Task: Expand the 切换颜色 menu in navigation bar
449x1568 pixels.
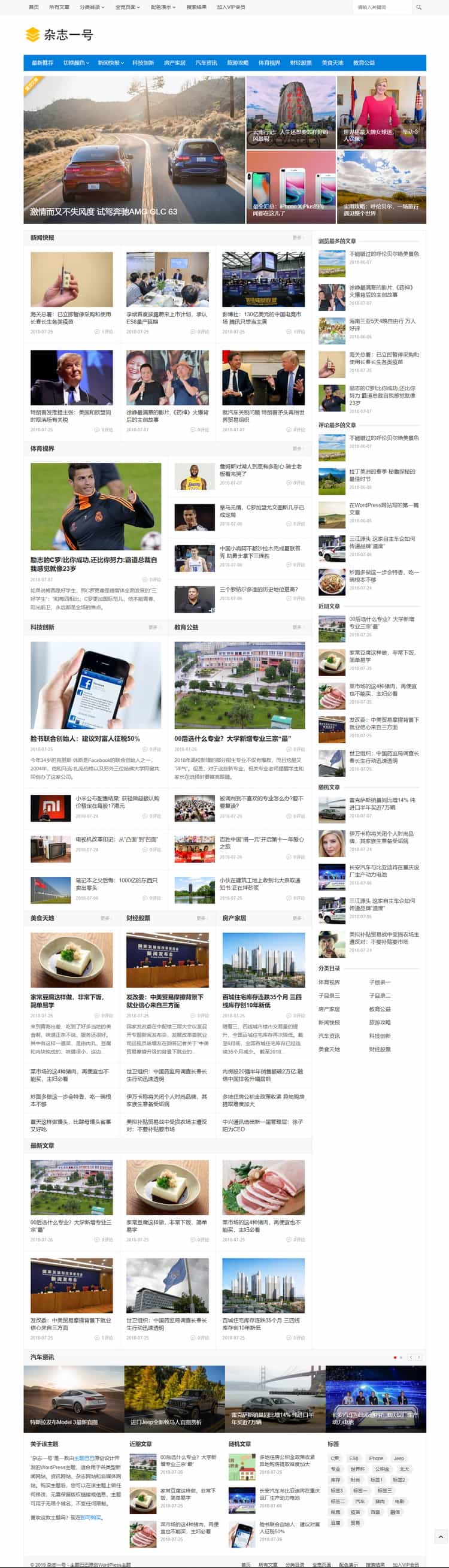Action: point(76,63)
